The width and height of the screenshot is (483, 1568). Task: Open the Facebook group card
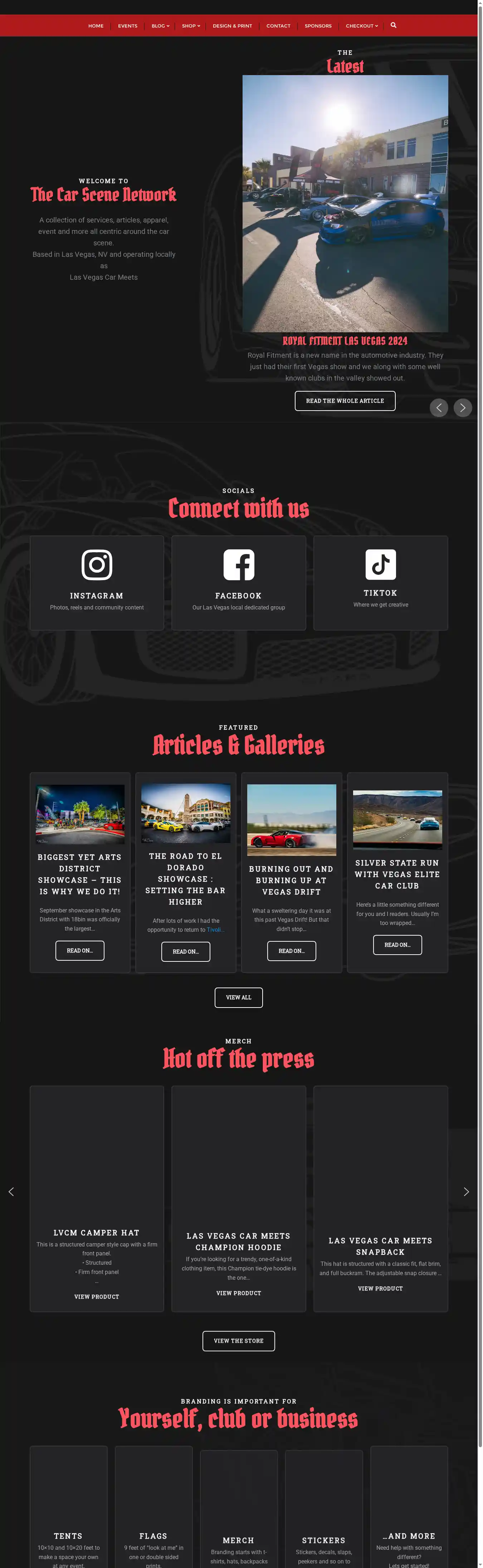tap(239, 582)
